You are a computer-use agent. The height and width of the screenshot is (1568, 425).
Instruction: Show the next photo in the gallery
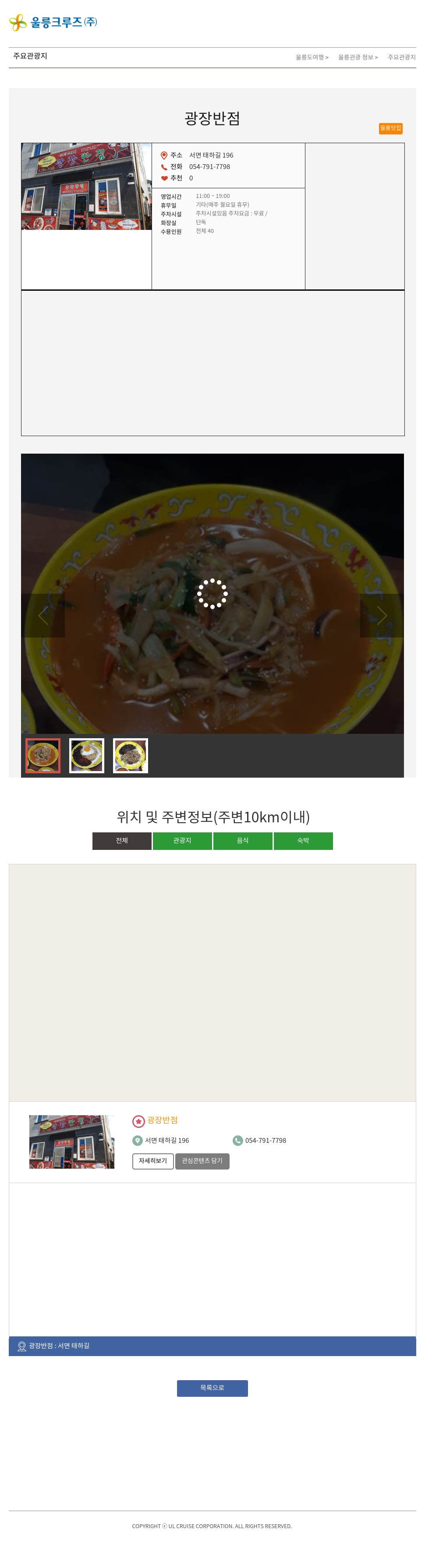pyautogui.click(x=382, y=615)
